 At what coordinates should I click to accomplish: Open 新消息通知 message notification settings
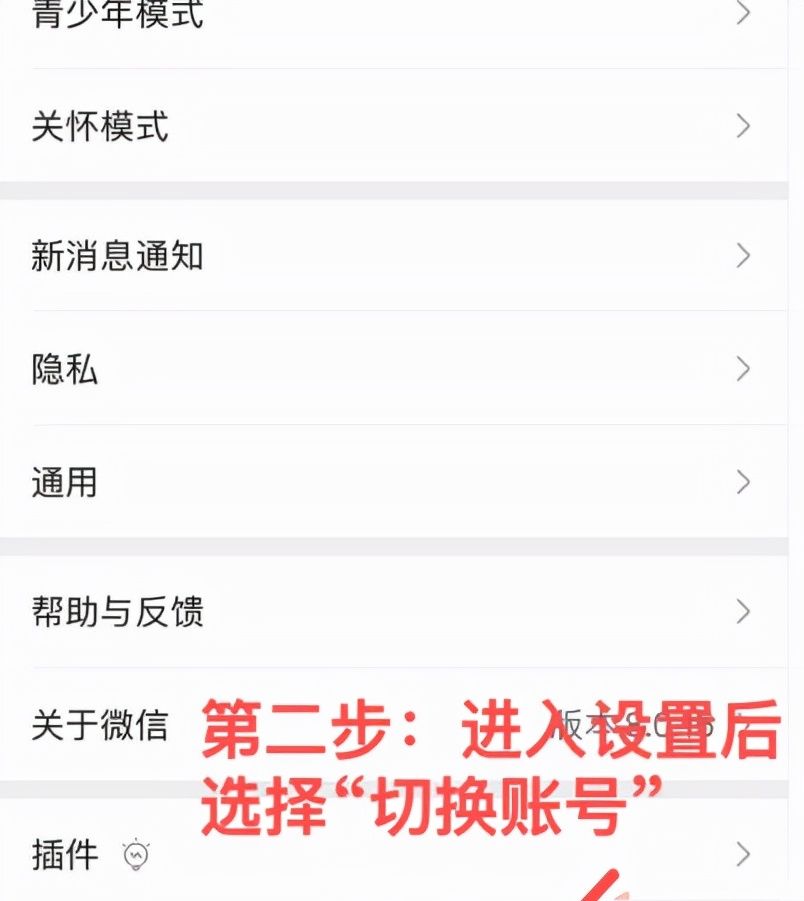tap(117, 256)
